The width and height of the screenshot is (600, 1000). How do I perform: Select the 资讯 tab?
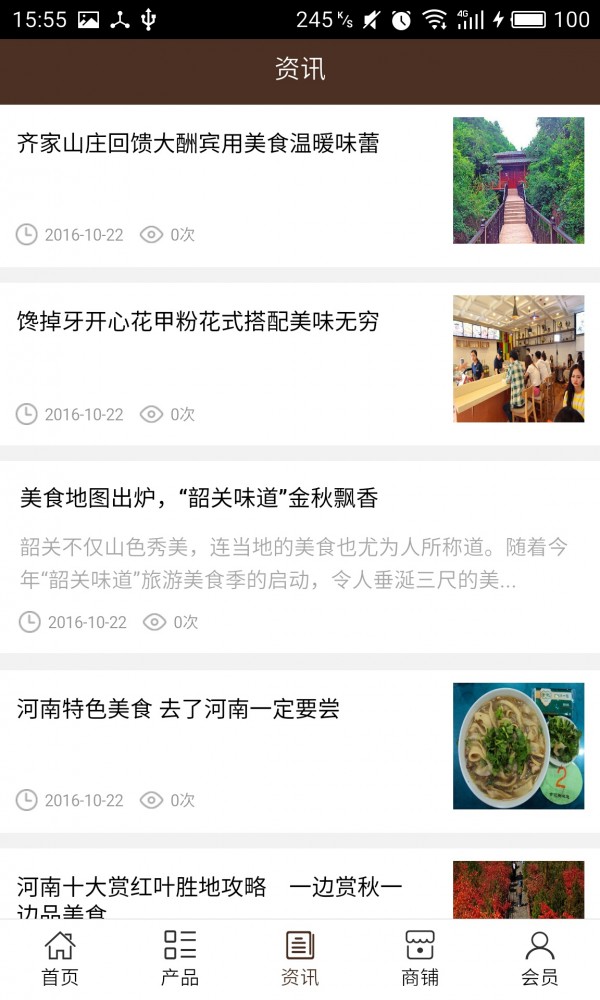(300, 958)
